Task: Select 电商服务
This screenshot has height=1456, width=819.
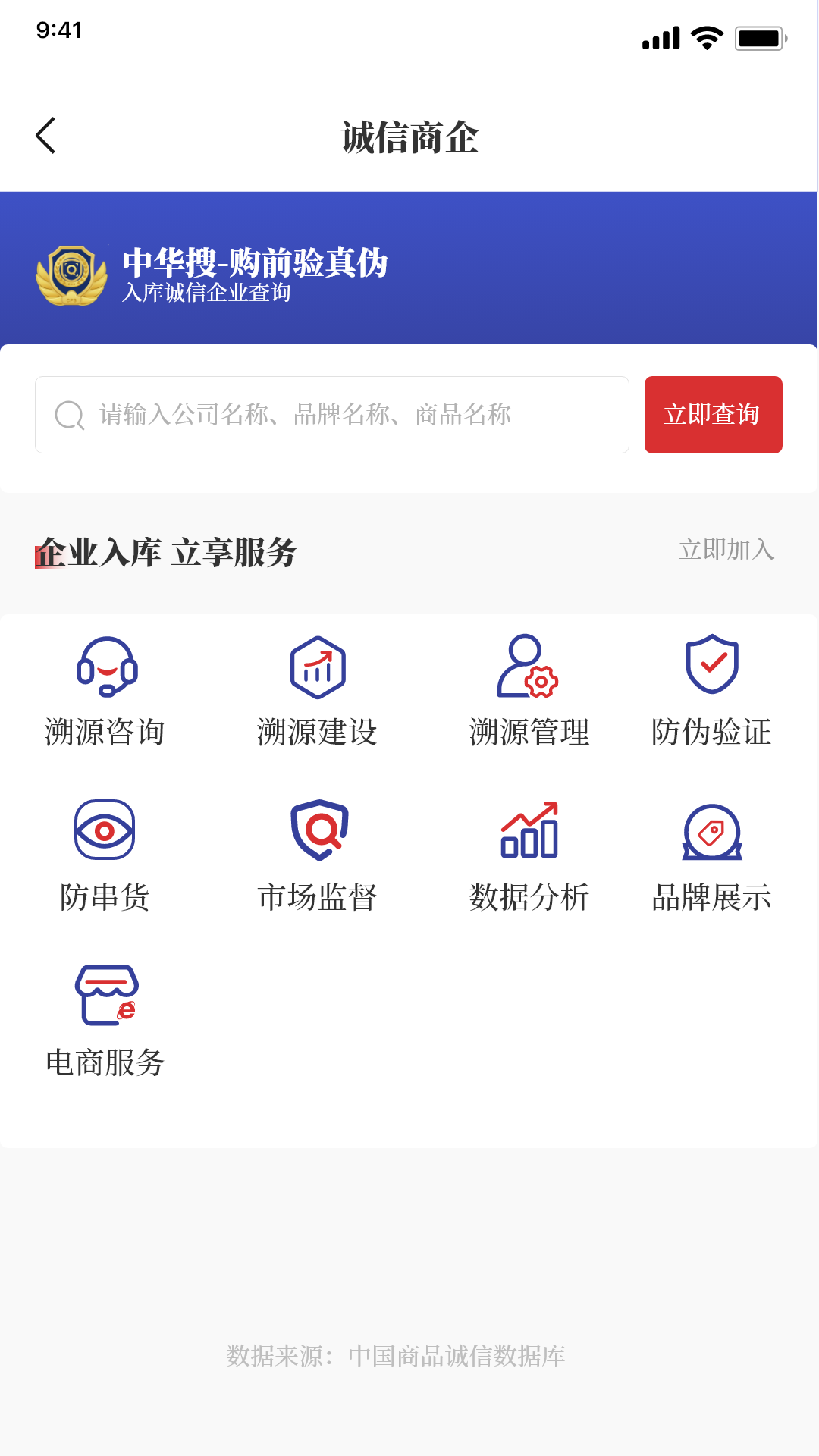Action: (105, 1021)
